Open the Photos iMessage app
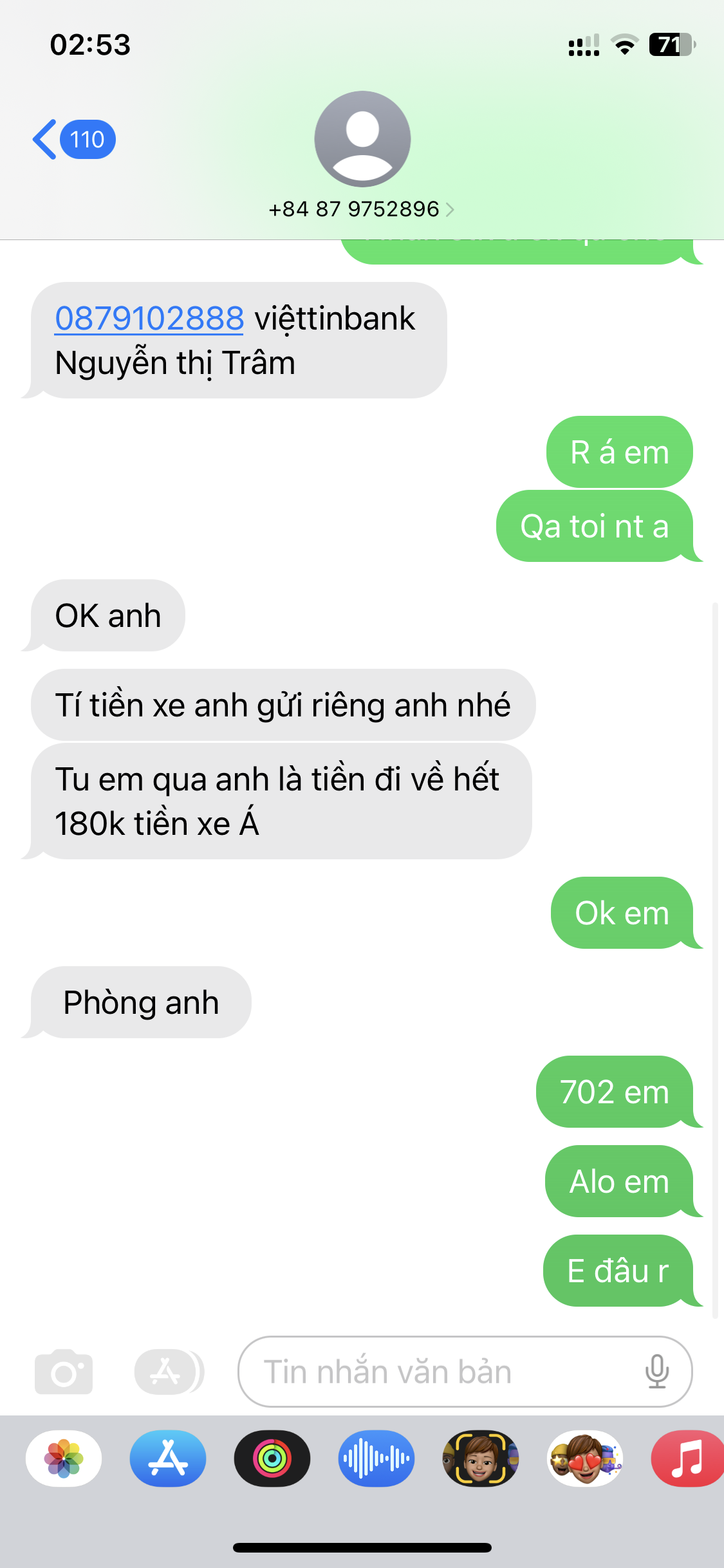Screen dimensions: 724x1568 64,1458
